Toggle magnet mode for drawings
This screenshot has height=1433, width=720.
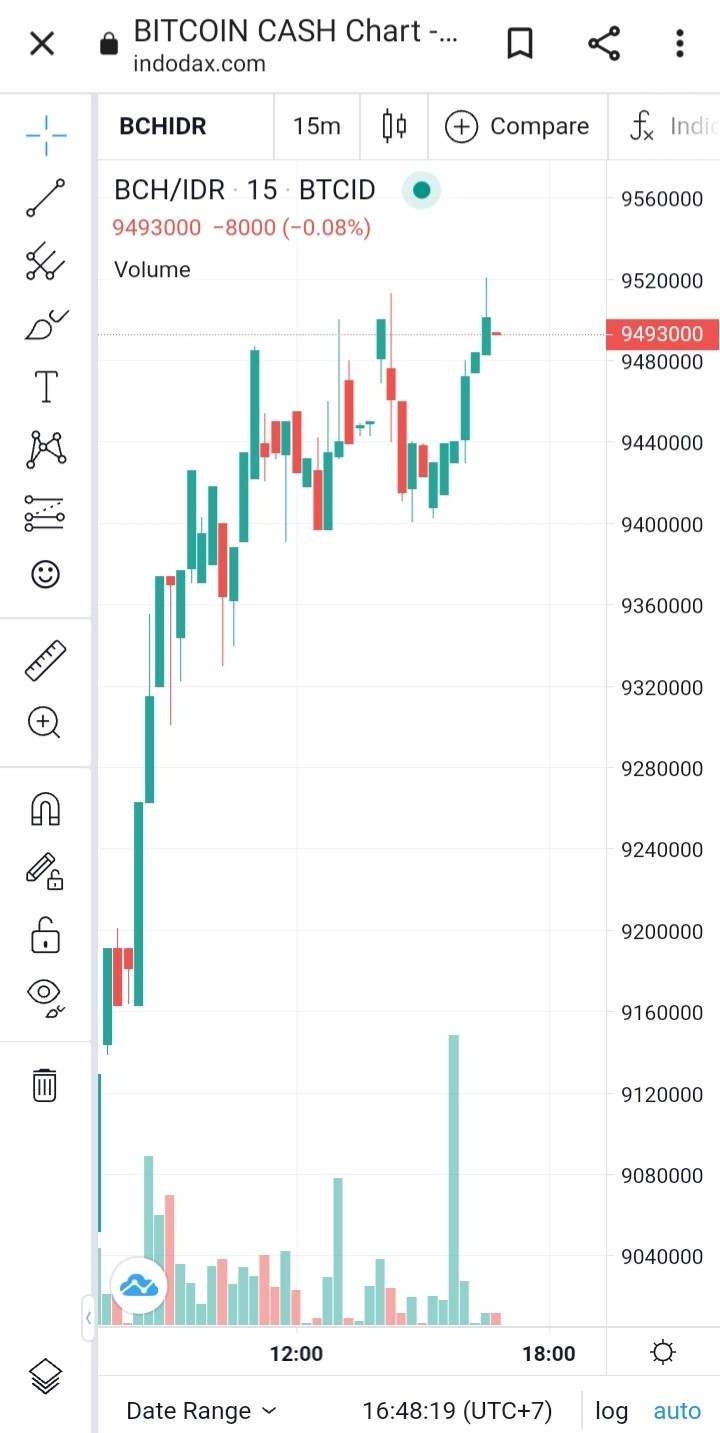click(x=46, y=808)
